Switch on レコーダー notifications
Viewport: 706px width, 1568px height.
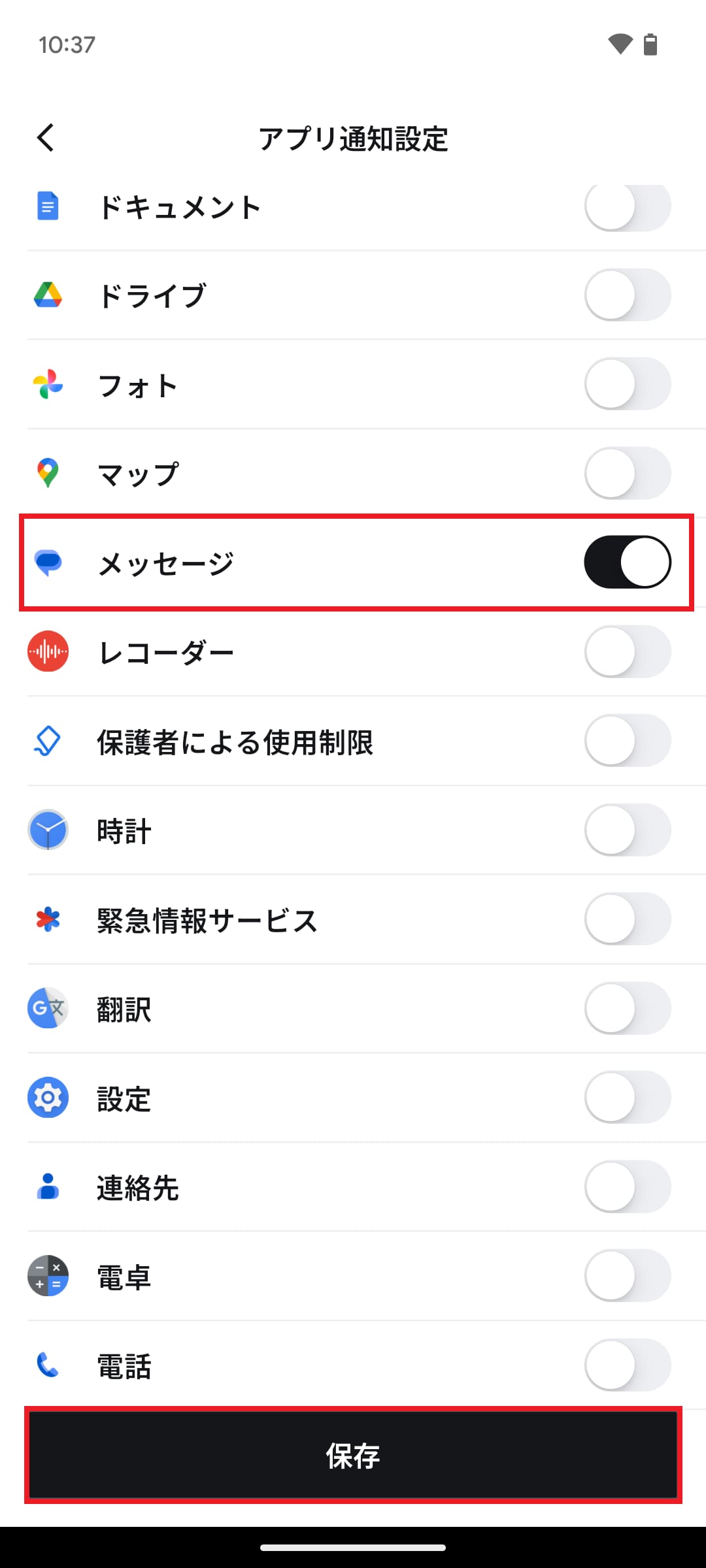click(628, 652)
